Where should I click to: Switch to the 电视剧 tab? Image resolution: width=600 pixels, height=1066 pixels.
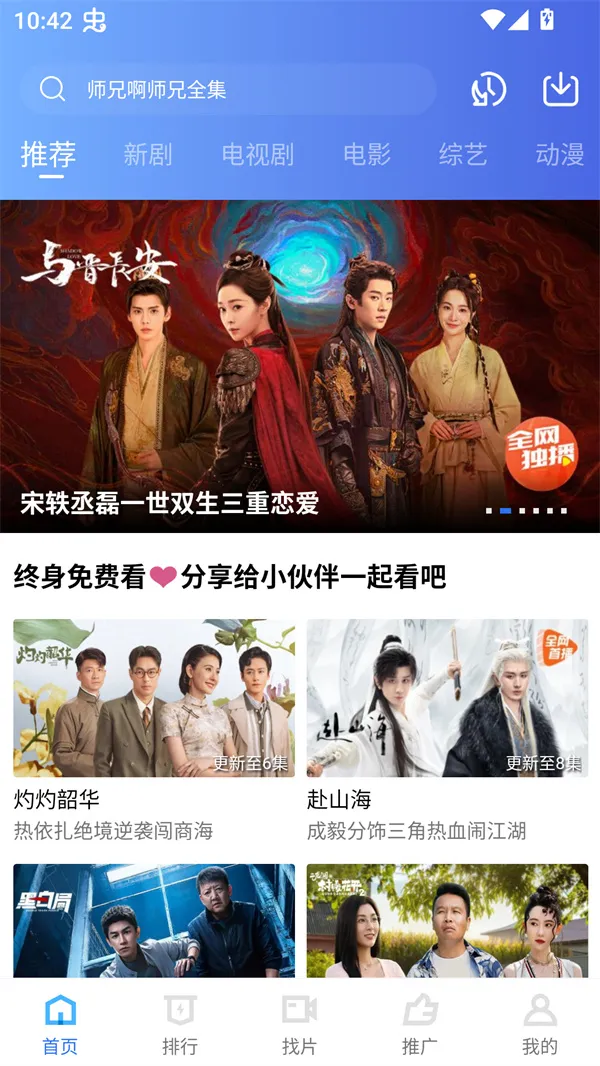[258, 155]
